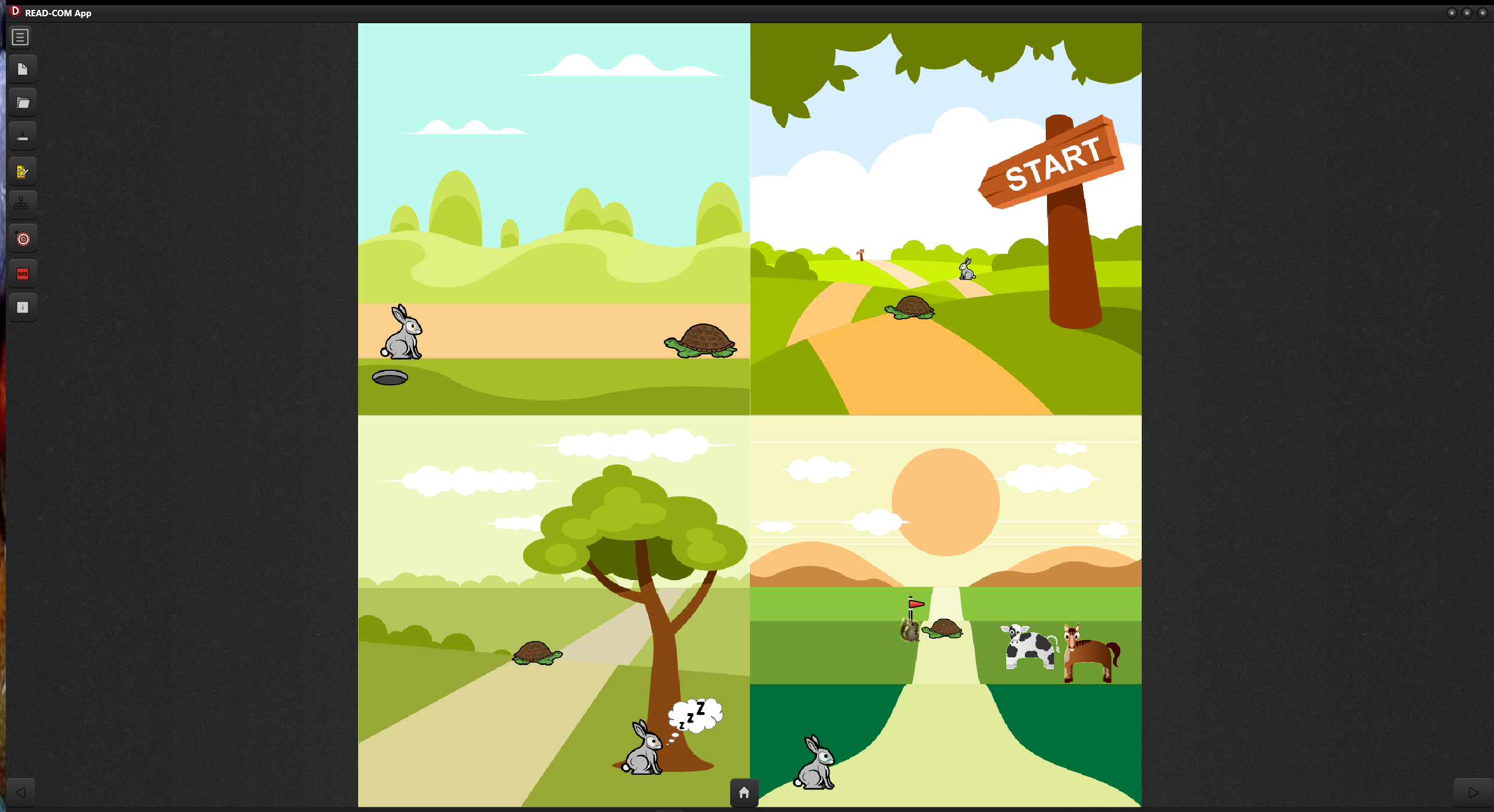Open the yellow note editing tool
Screen dimensions: 1494x812
click(x=23, y=171)
